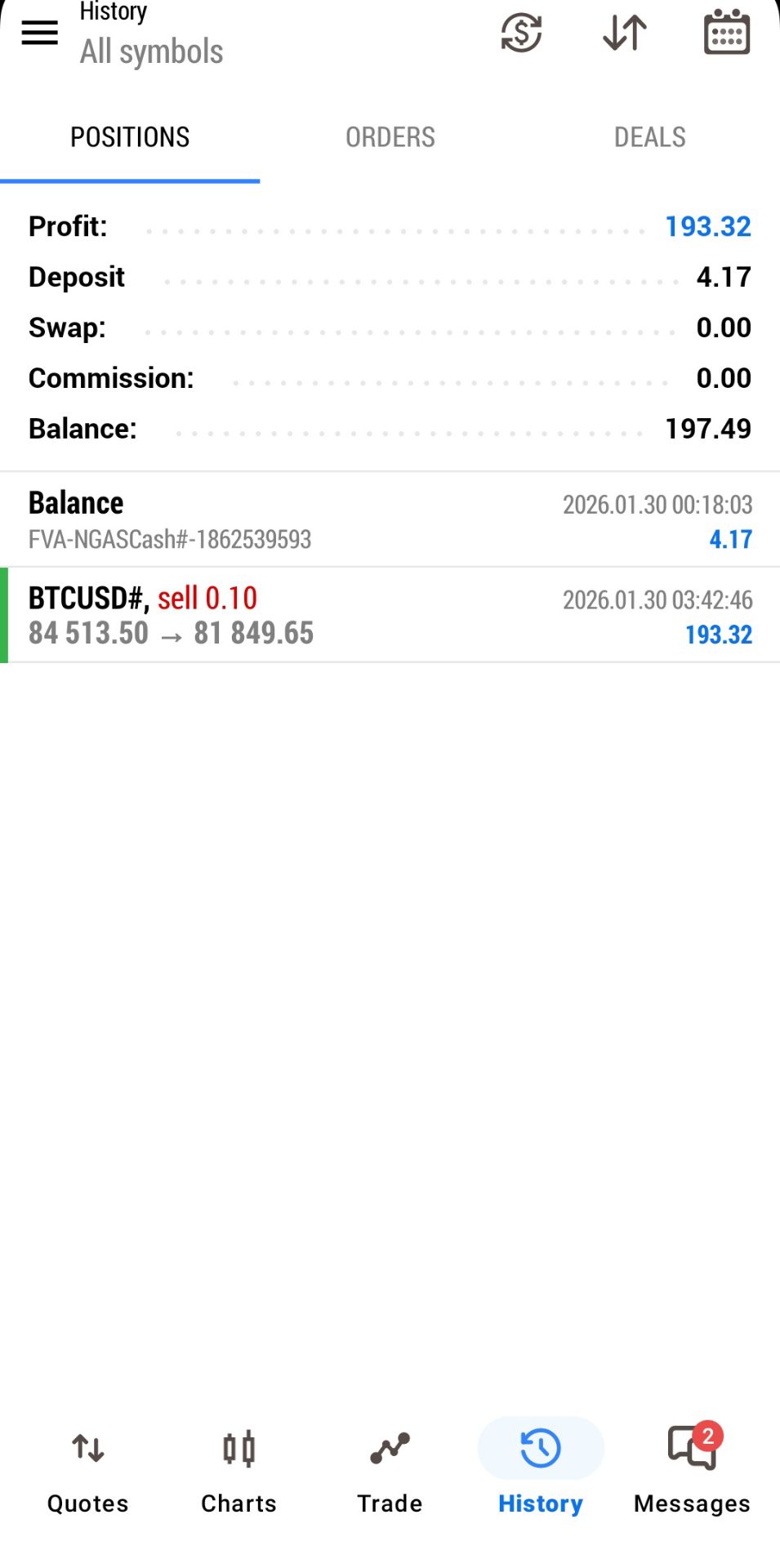Open Messages with 2 unread

click(692, 1470)
